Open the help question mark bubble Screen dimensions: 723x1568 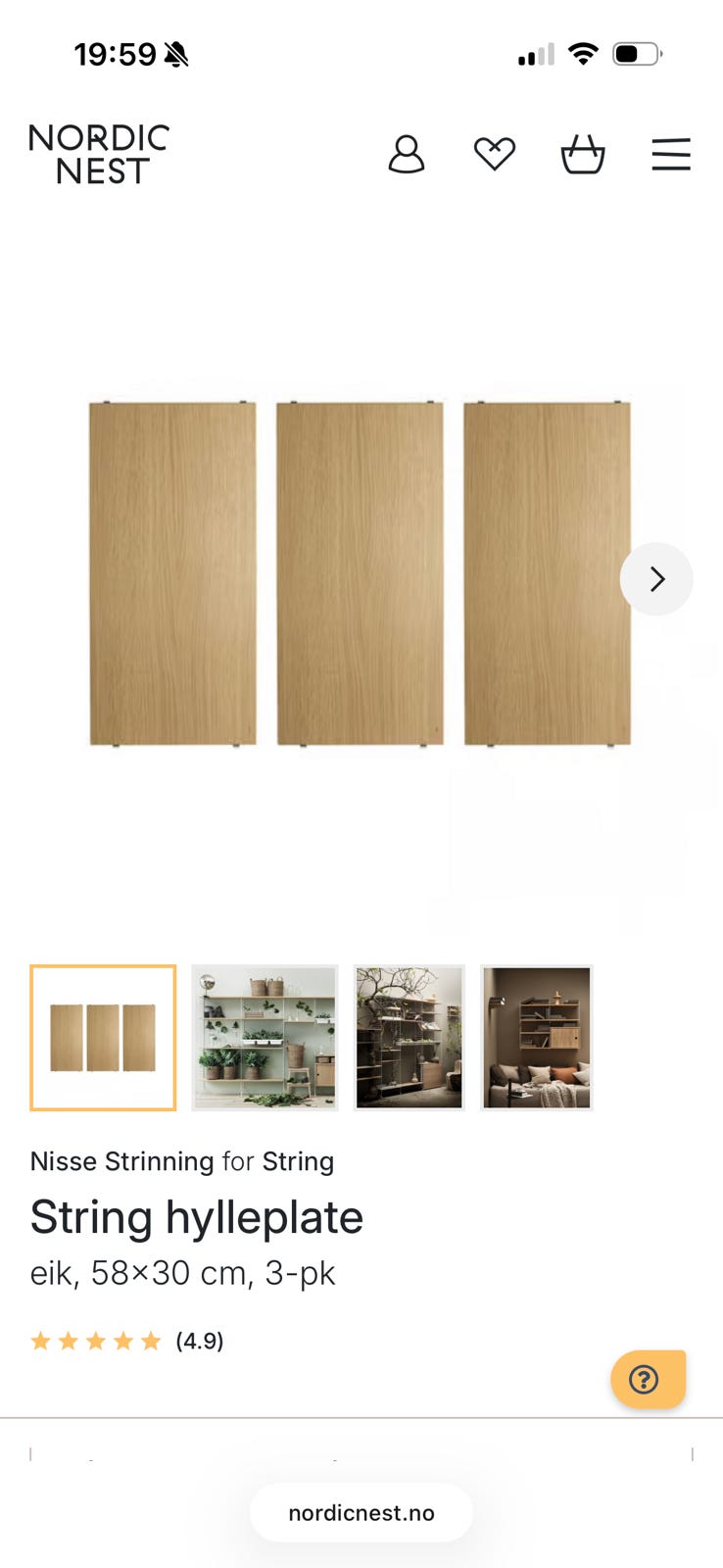click(648, 1379)
